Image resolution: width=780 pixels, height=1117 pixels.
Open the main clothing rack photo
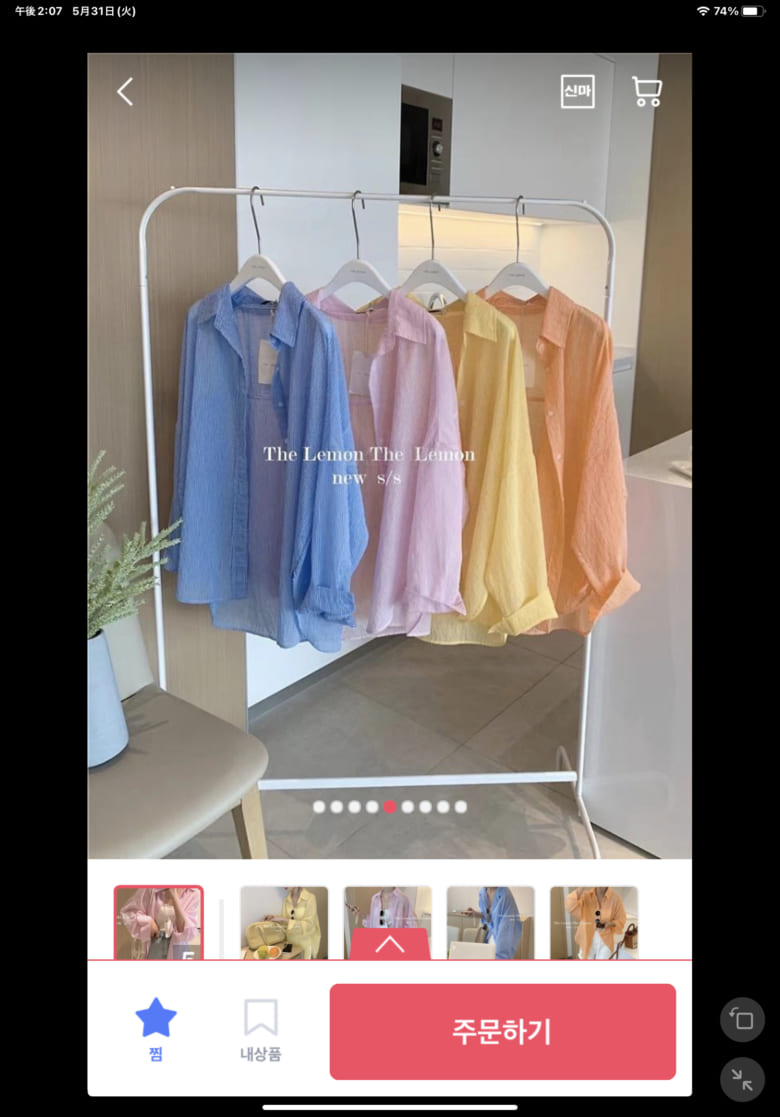[389, 450]
